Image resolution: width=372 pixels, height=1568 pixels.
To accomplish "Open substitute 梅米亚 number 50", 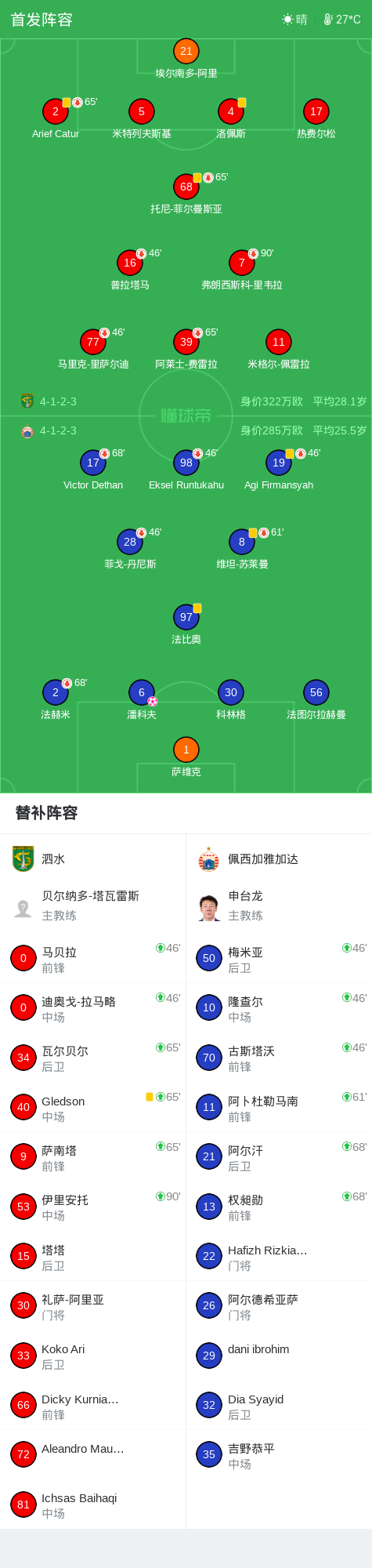I will [279, 958].
